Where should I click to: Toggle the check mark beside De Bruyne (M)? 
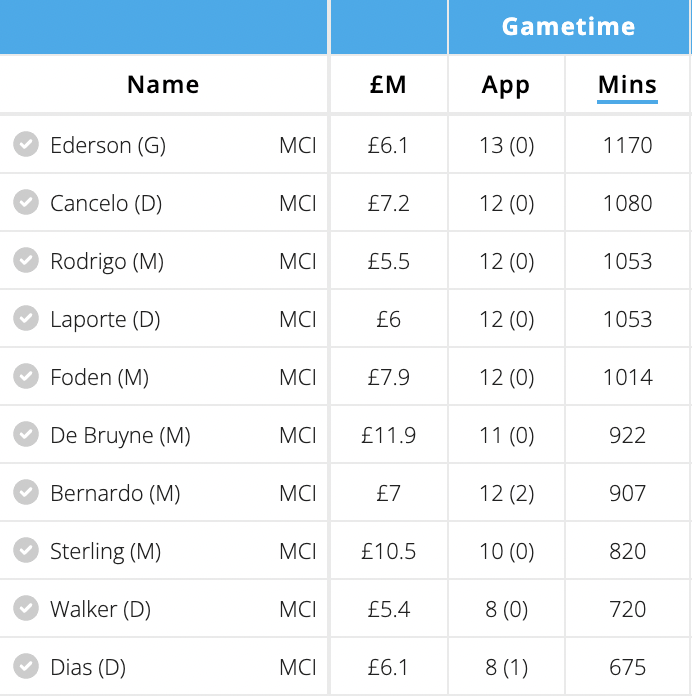tap(26, 435)
